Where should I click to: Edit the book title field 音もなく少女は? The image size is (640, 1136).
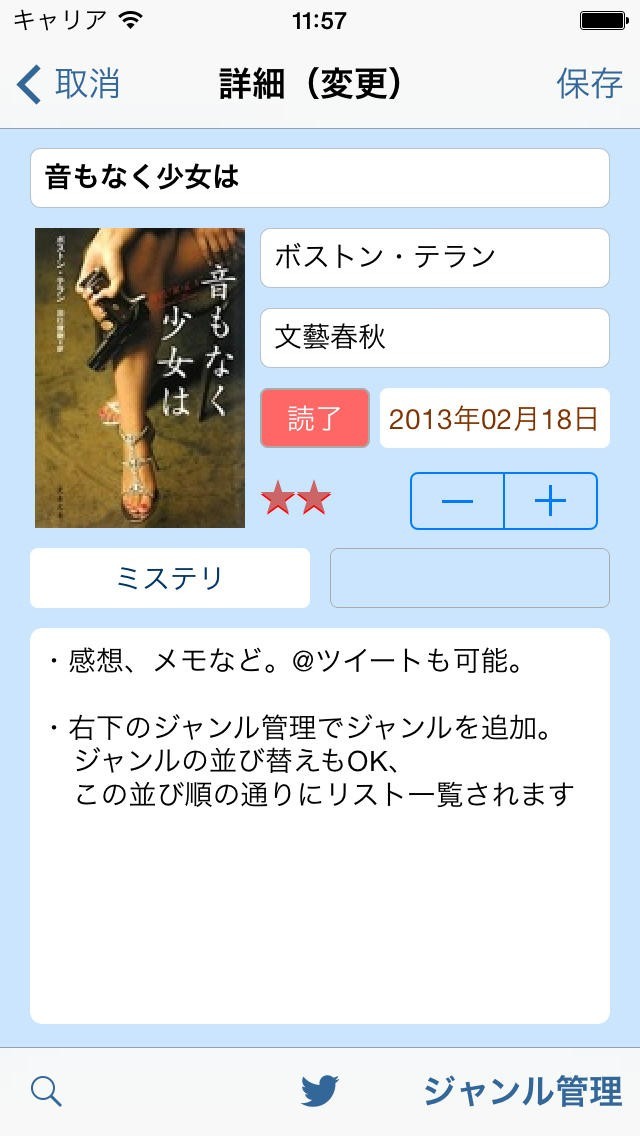click(x=319, y=178)
